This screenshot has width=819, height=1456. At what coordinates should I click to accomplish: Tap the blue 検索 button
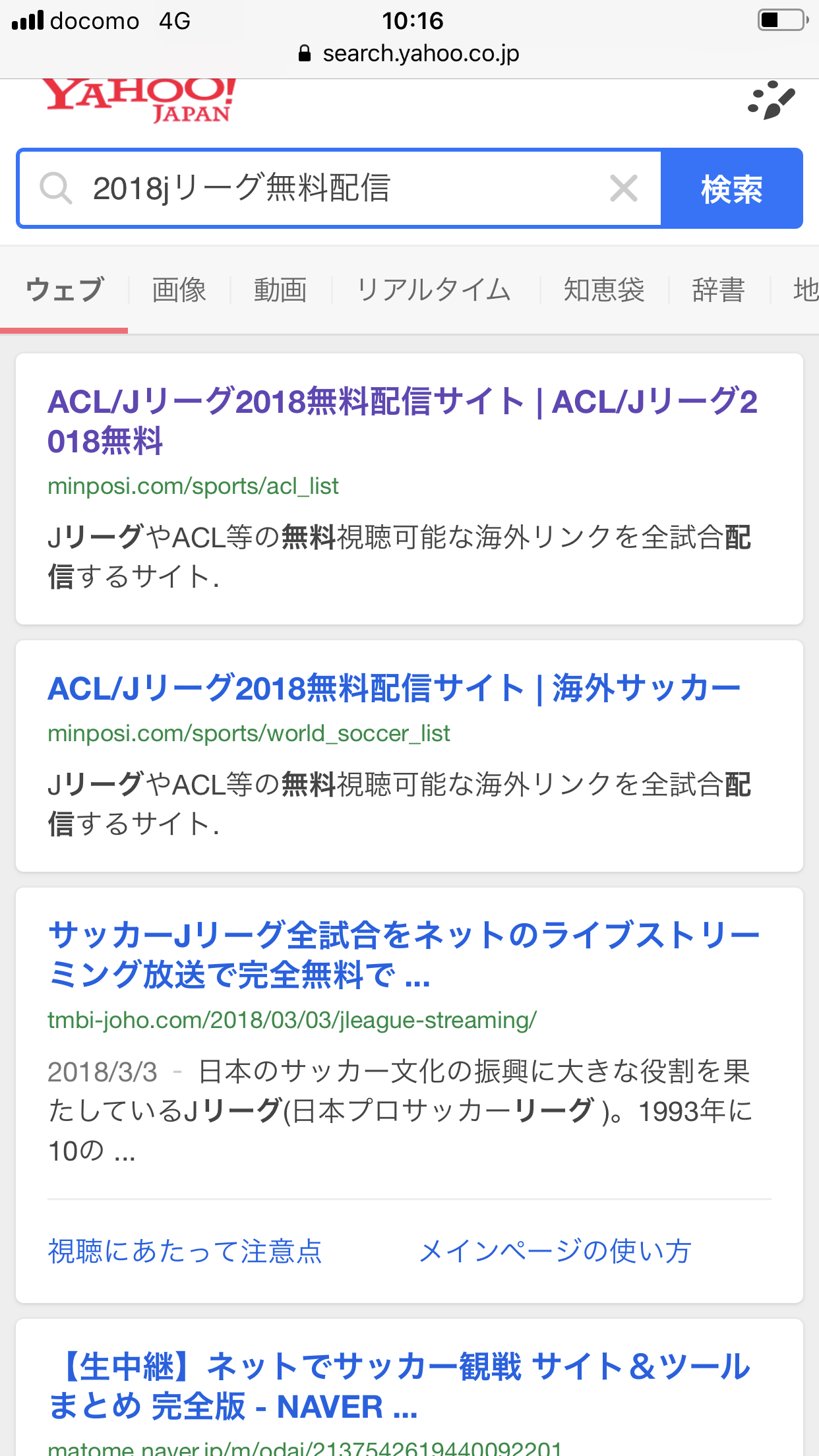(x=731, y=189)
